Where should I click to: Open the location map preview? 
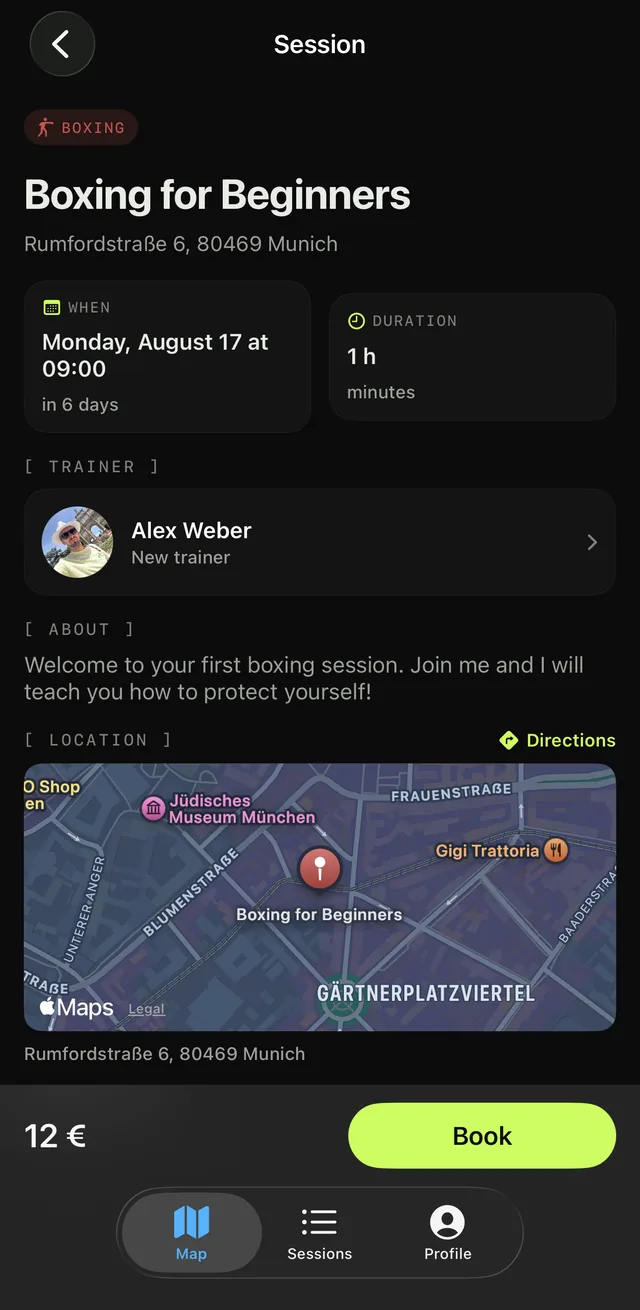(x=320, y=897)
